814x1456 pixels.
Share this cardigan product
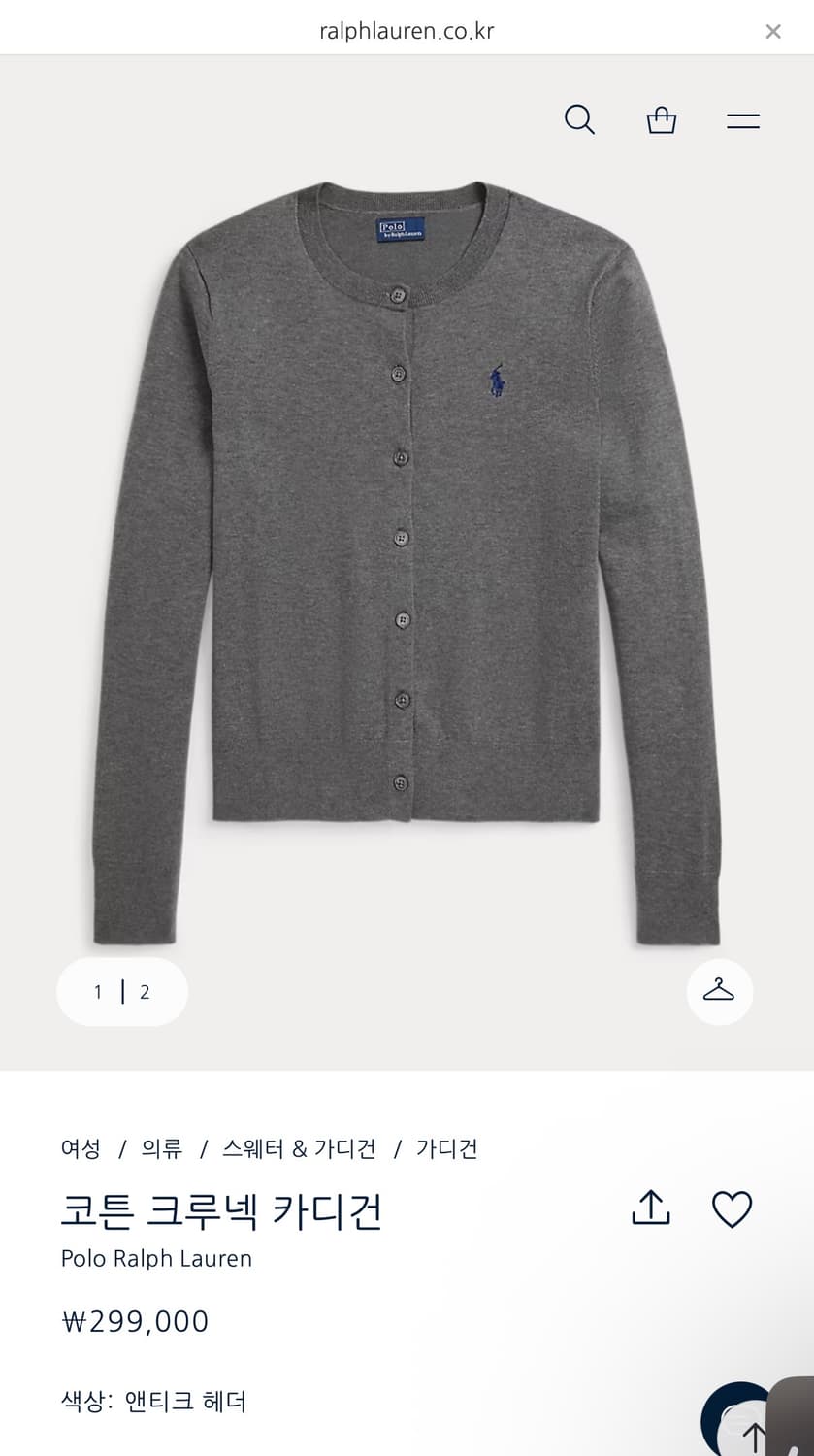tap(651, 1208)
